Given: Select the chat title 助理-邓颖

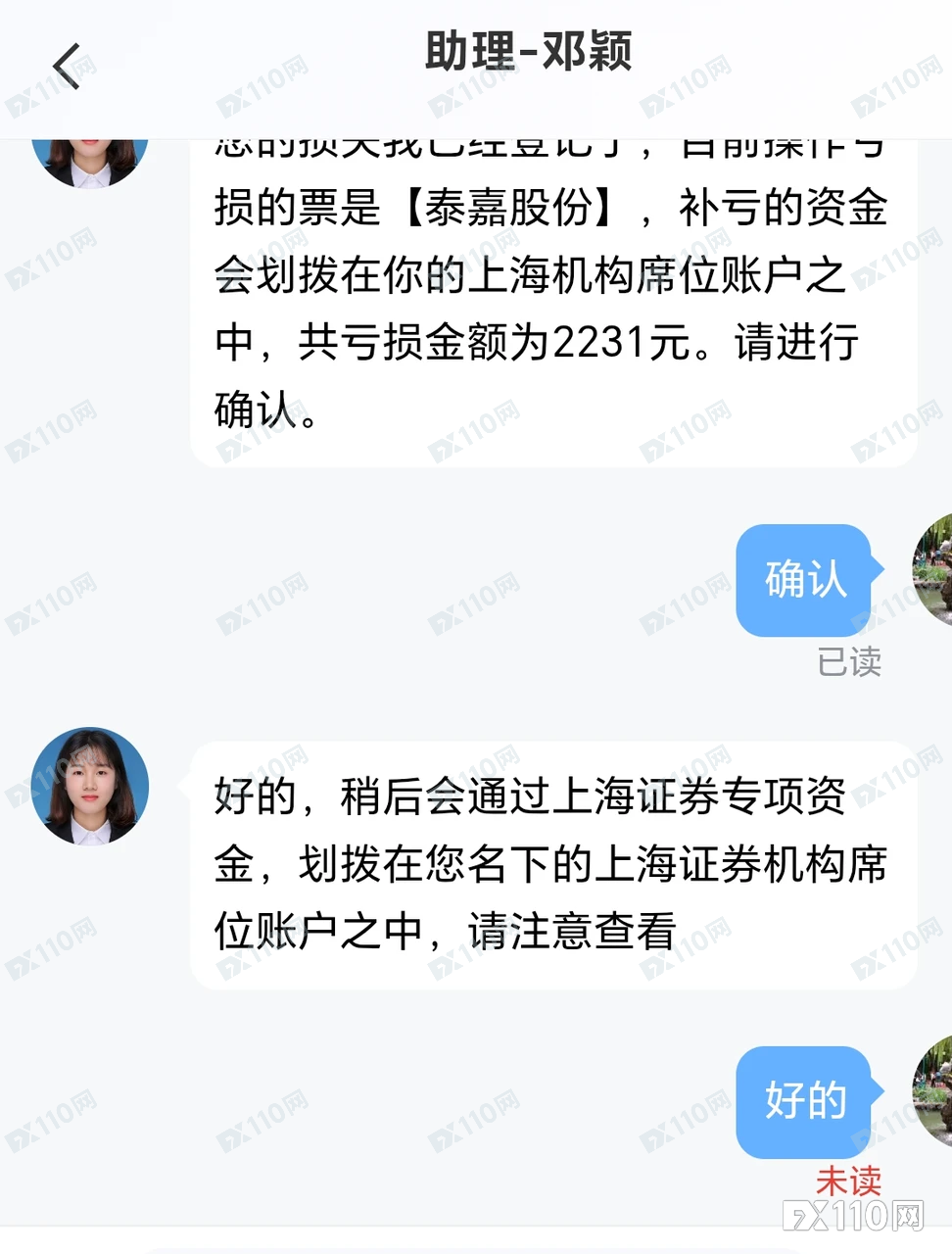Looking at the screenshot, I should (x=529, y=56).
